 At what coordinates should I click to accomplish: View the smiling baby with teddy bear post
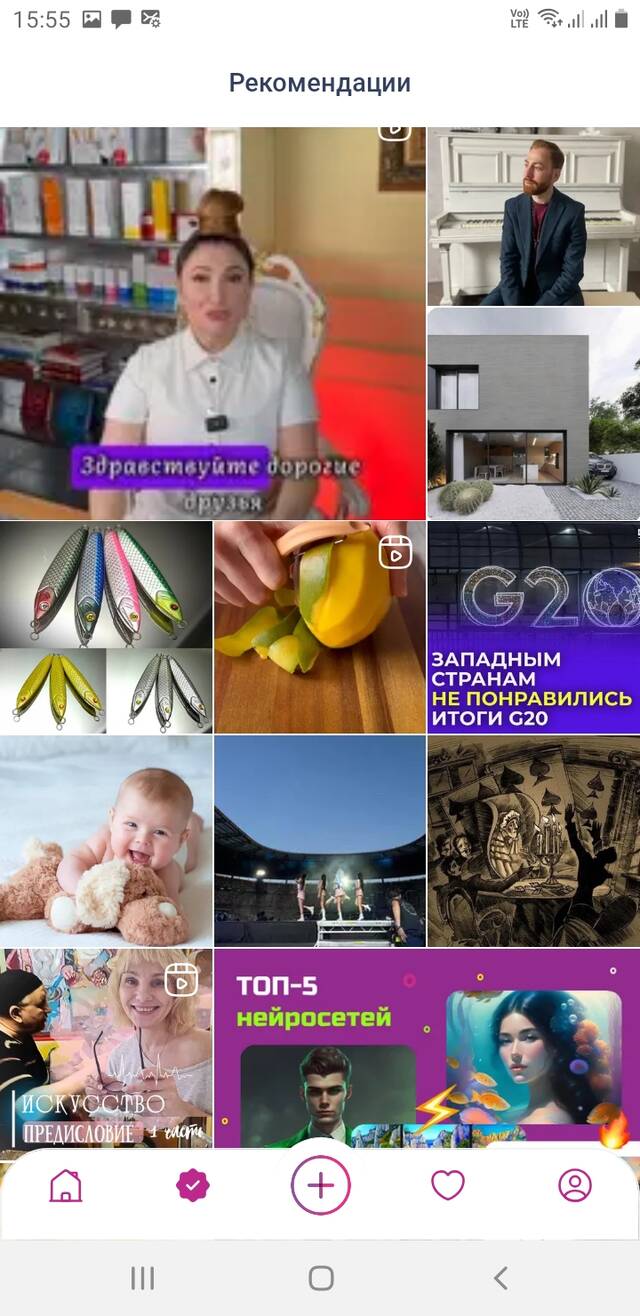106,841
